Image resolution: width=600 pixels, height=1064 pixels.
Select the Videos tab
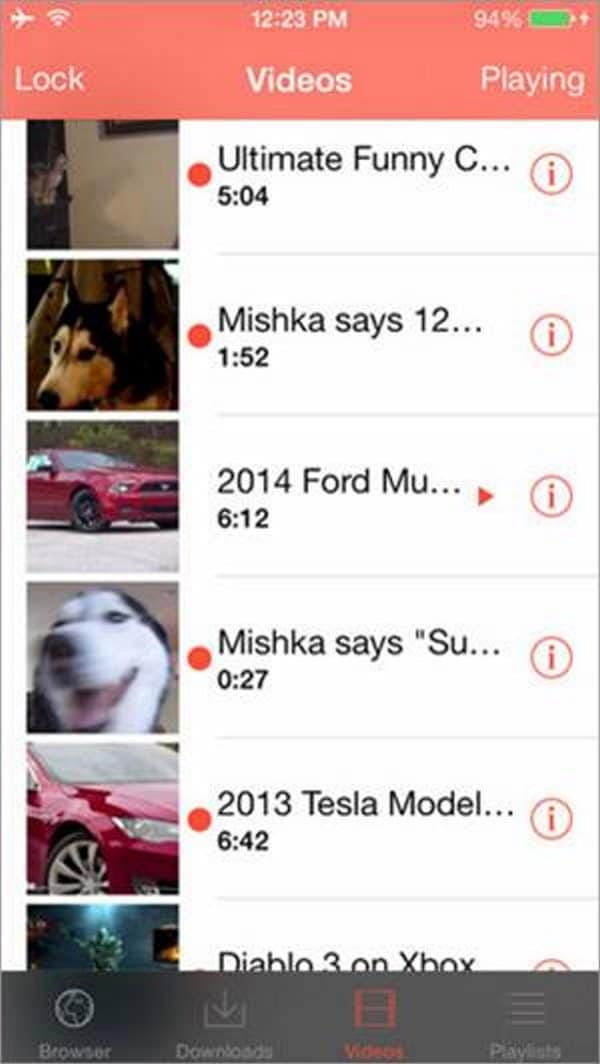375,1022
